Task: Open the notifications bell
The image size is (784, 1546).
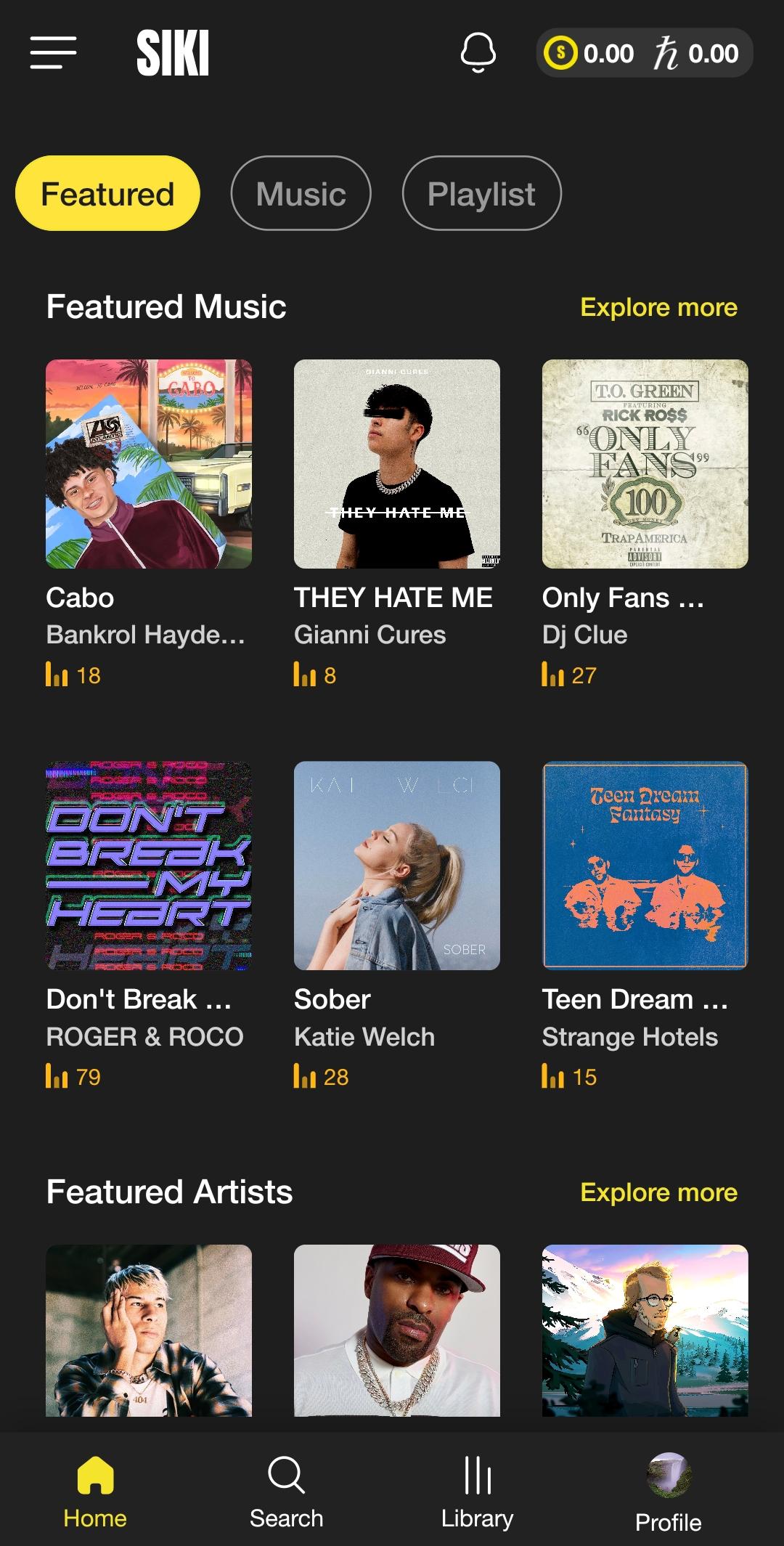Action: (x=478, y=53)
